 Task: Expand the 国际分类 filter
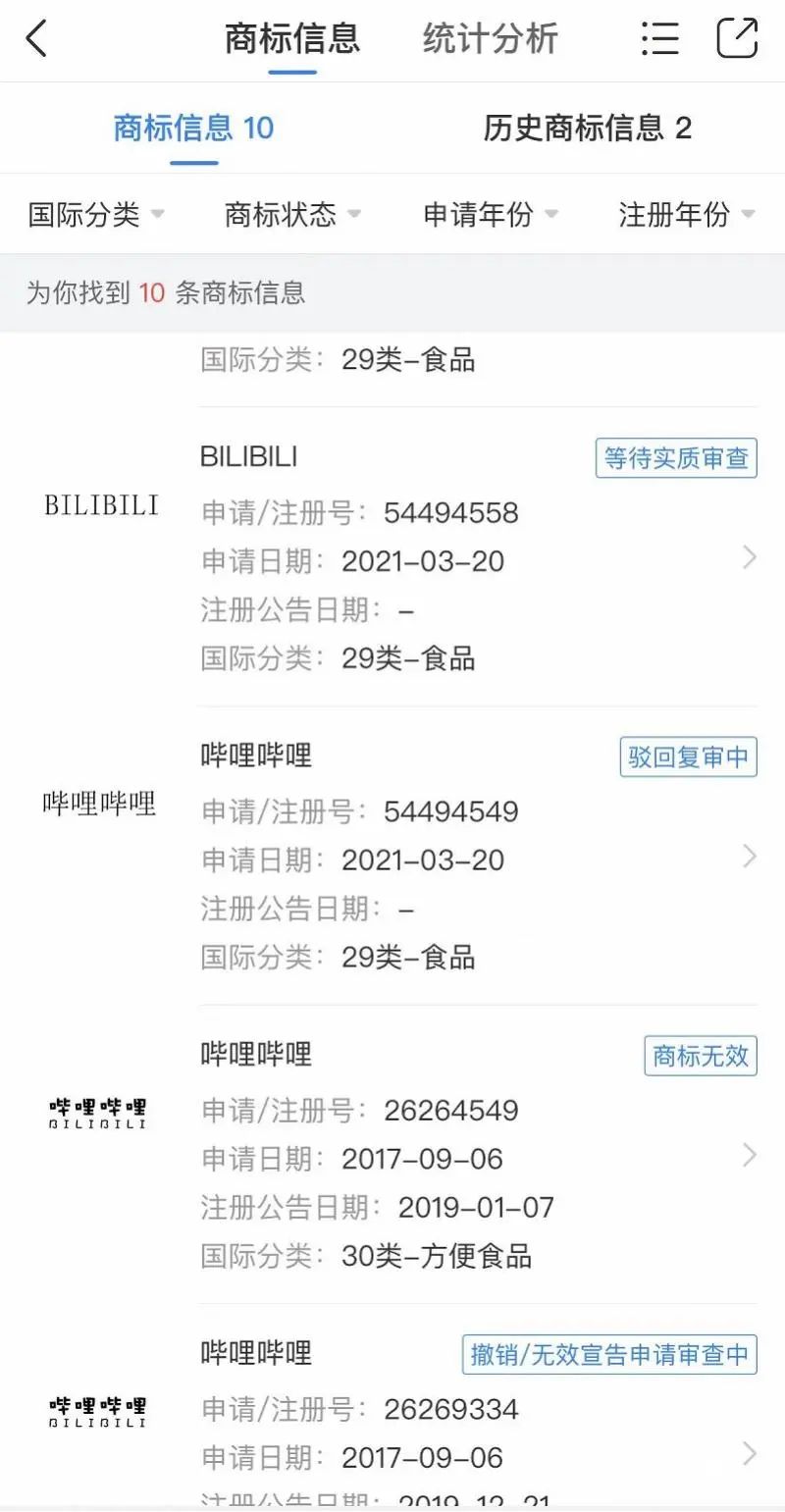pyautogui.click(x=95, y=214)
